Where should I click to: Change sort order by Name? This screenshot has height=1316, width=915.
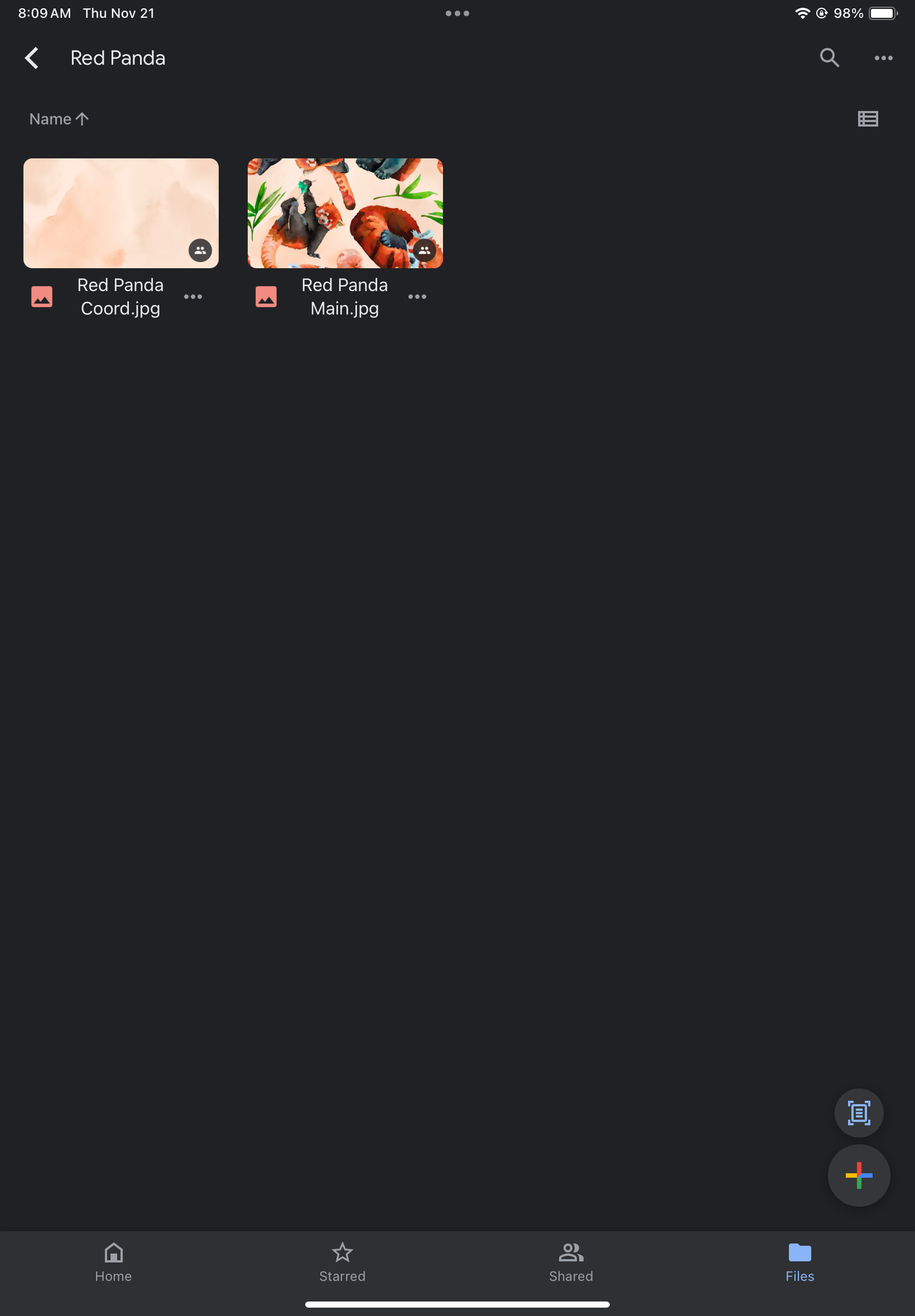(x=59, y=119)
